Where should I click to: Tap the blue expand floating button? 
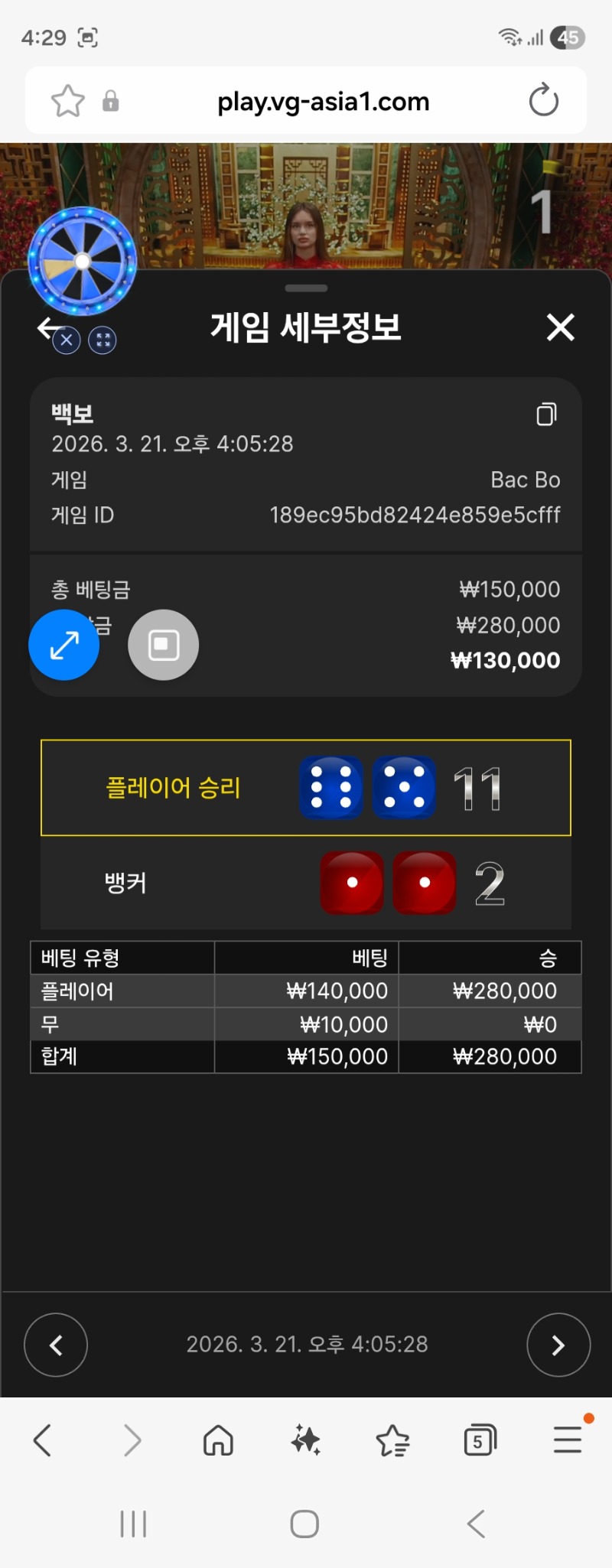coord(64,645)
